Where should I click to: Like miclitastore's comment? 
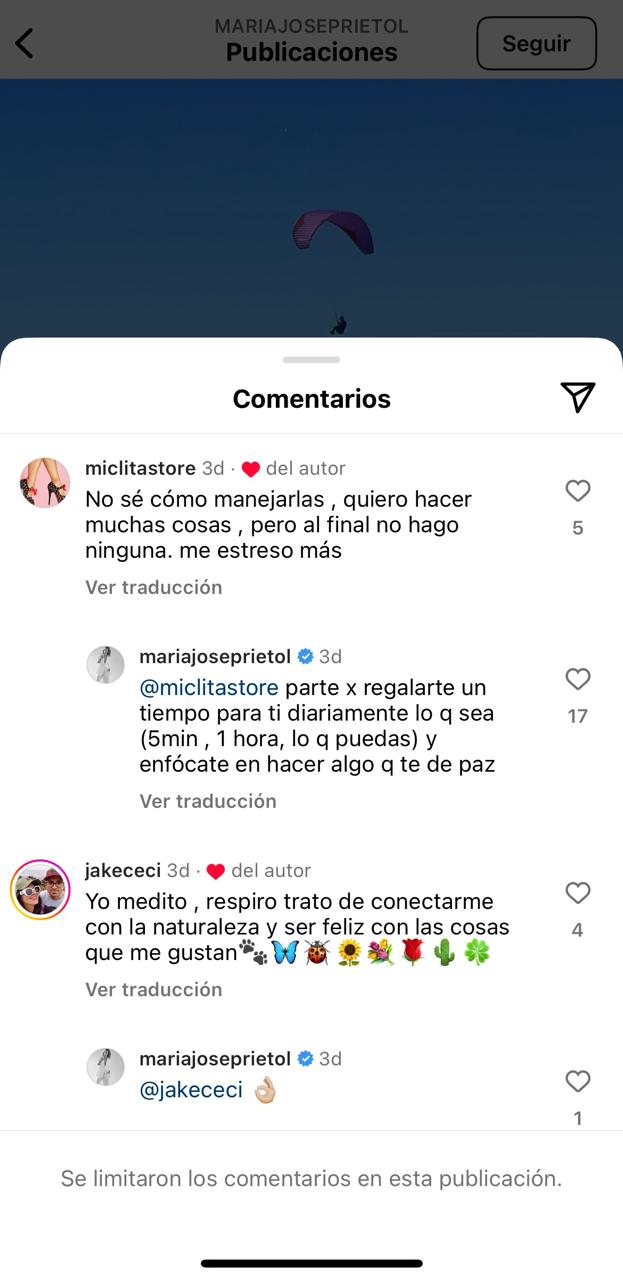coord(577,491)
